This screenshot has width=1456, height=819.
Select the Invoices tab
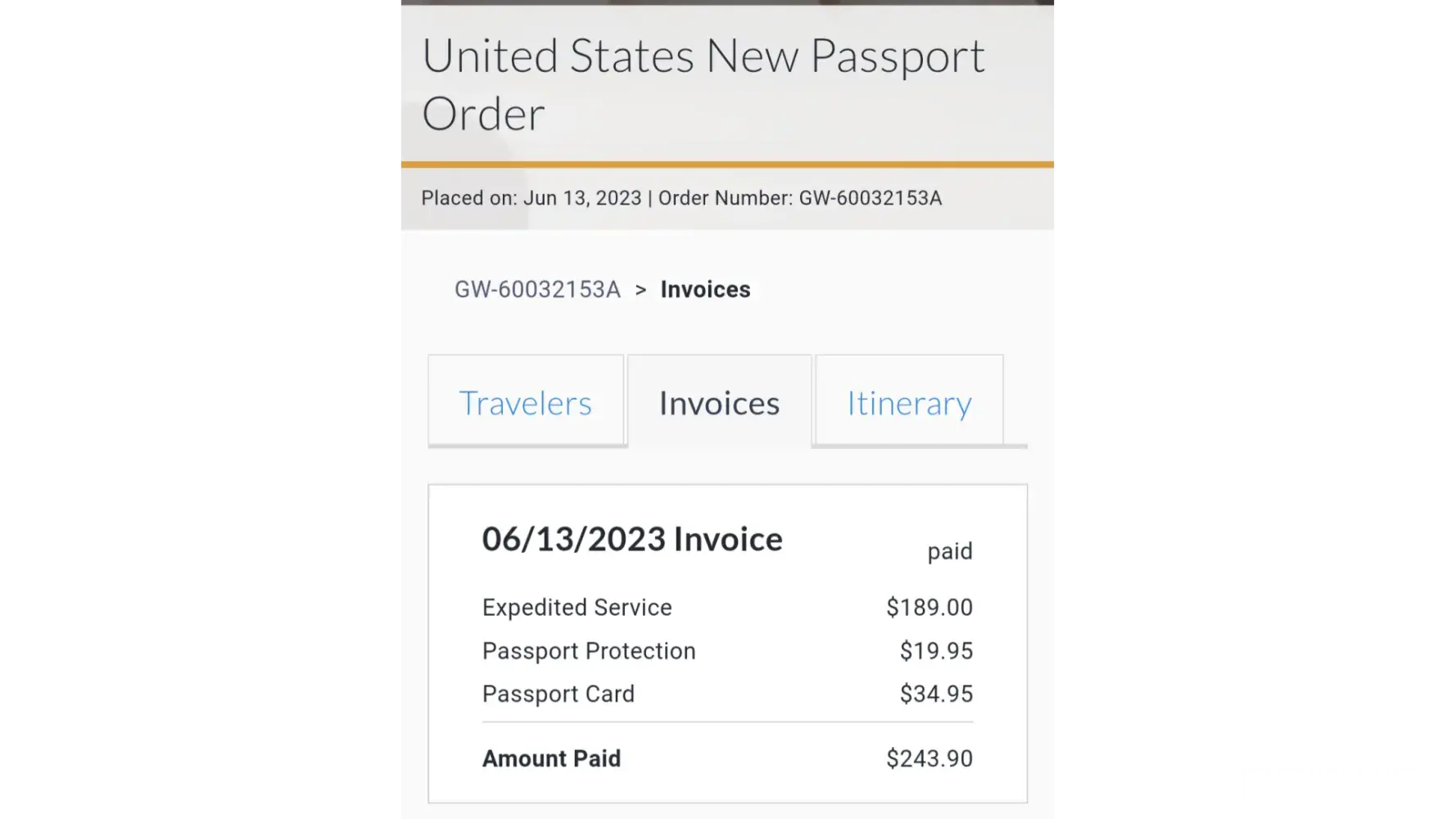719,403
